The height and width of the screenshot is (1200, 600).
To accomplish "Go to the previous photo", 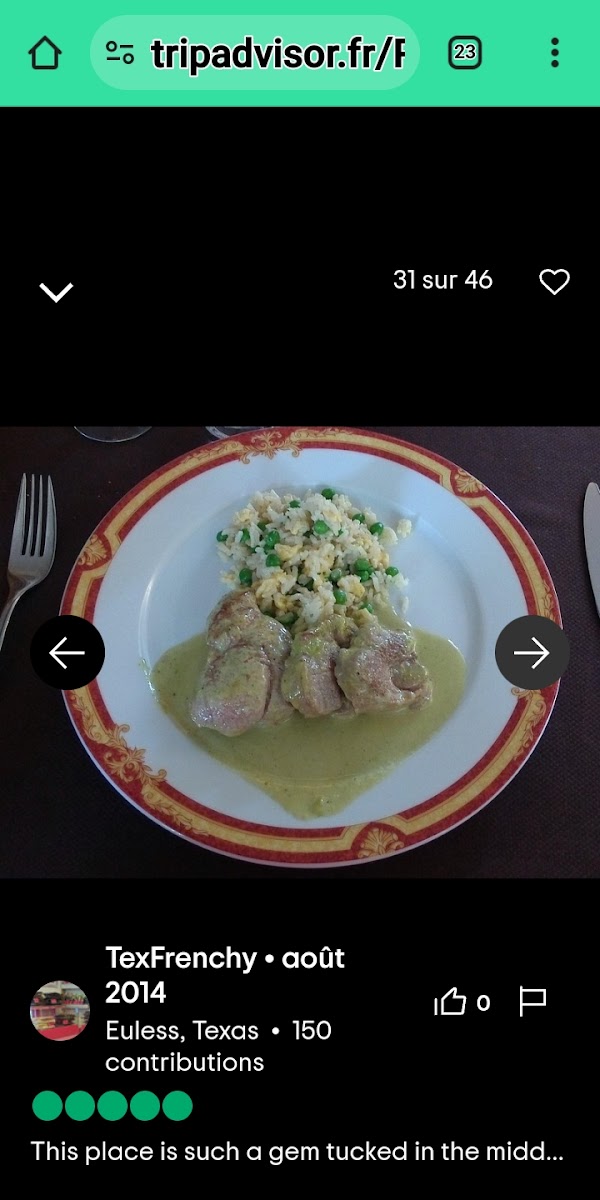I will coord(67,653).
